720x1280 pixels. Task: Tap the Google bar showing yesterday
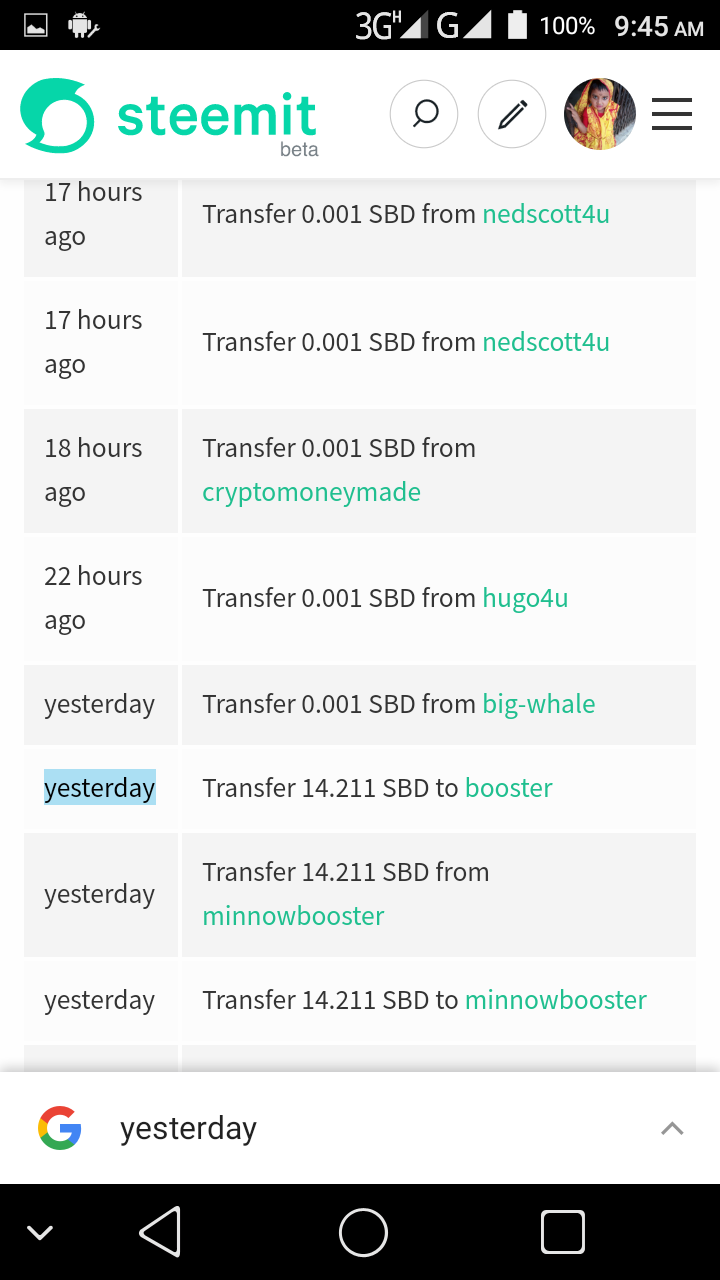pyautogui.click(x=360, y=1128)
